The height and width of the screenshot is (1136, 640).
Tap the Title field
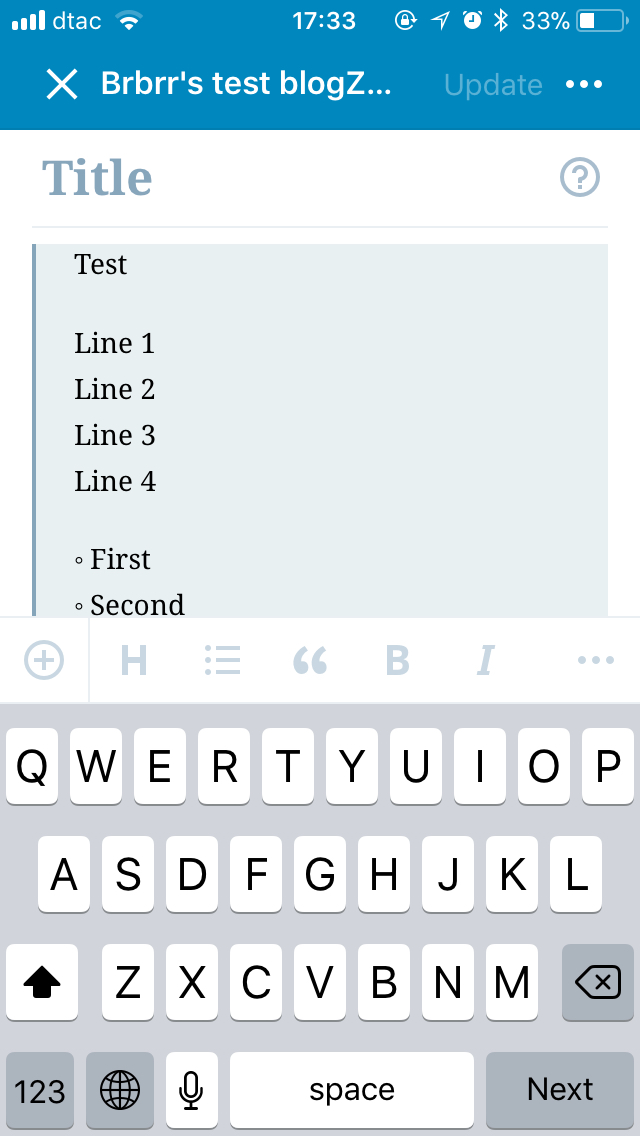(x=290, y=178)
